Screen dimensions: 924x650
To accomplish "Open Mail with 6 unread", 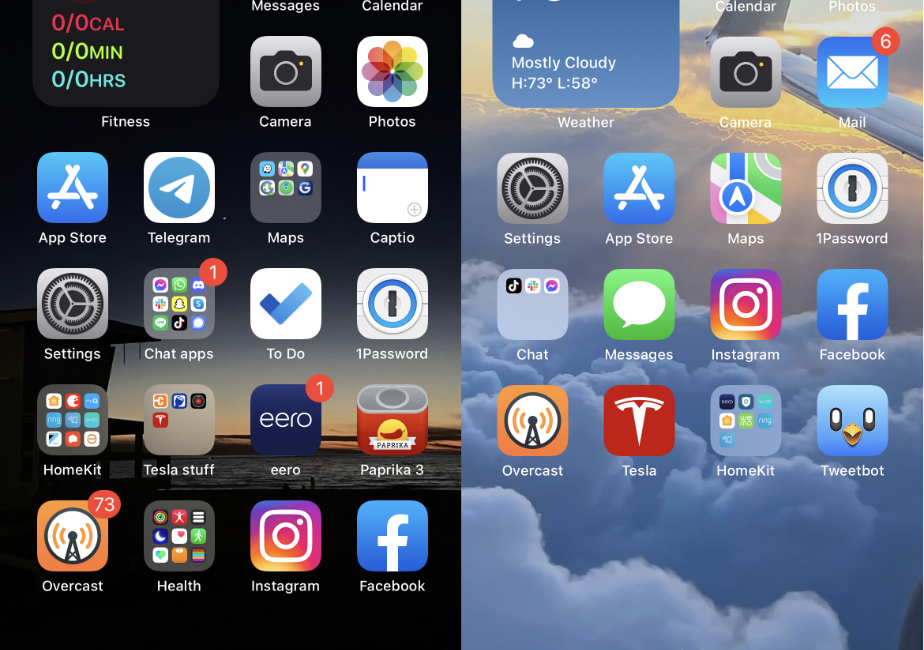I will [x=852, y=72].
